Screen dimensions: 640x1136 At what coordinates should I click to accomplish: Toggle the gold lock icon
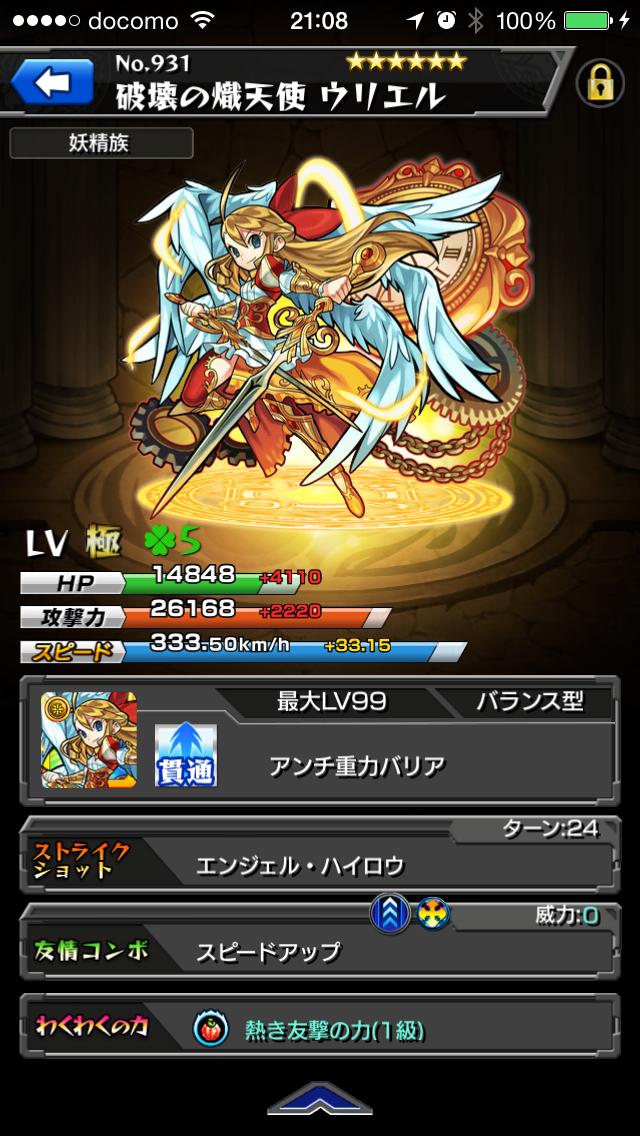pos(599,86)
